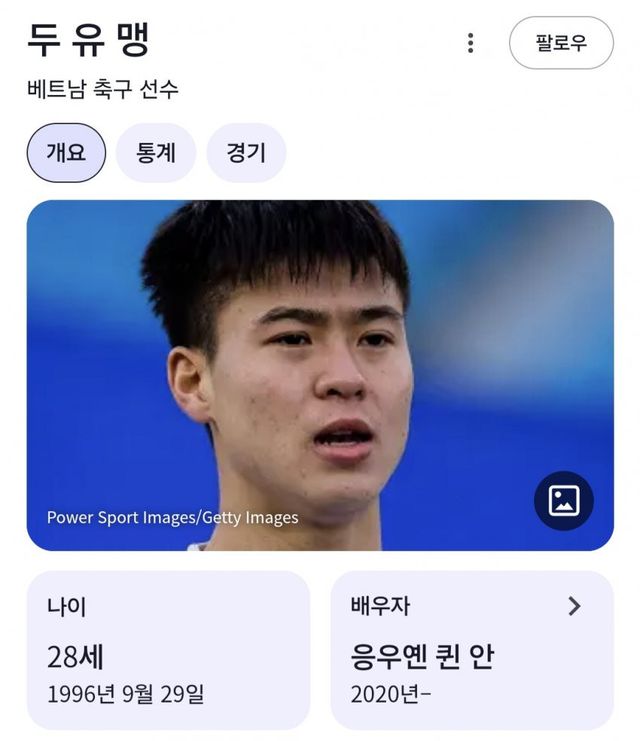Switch to the 경기 tab
This screenshot has width=640, height=741.
[x=246, y=153]
